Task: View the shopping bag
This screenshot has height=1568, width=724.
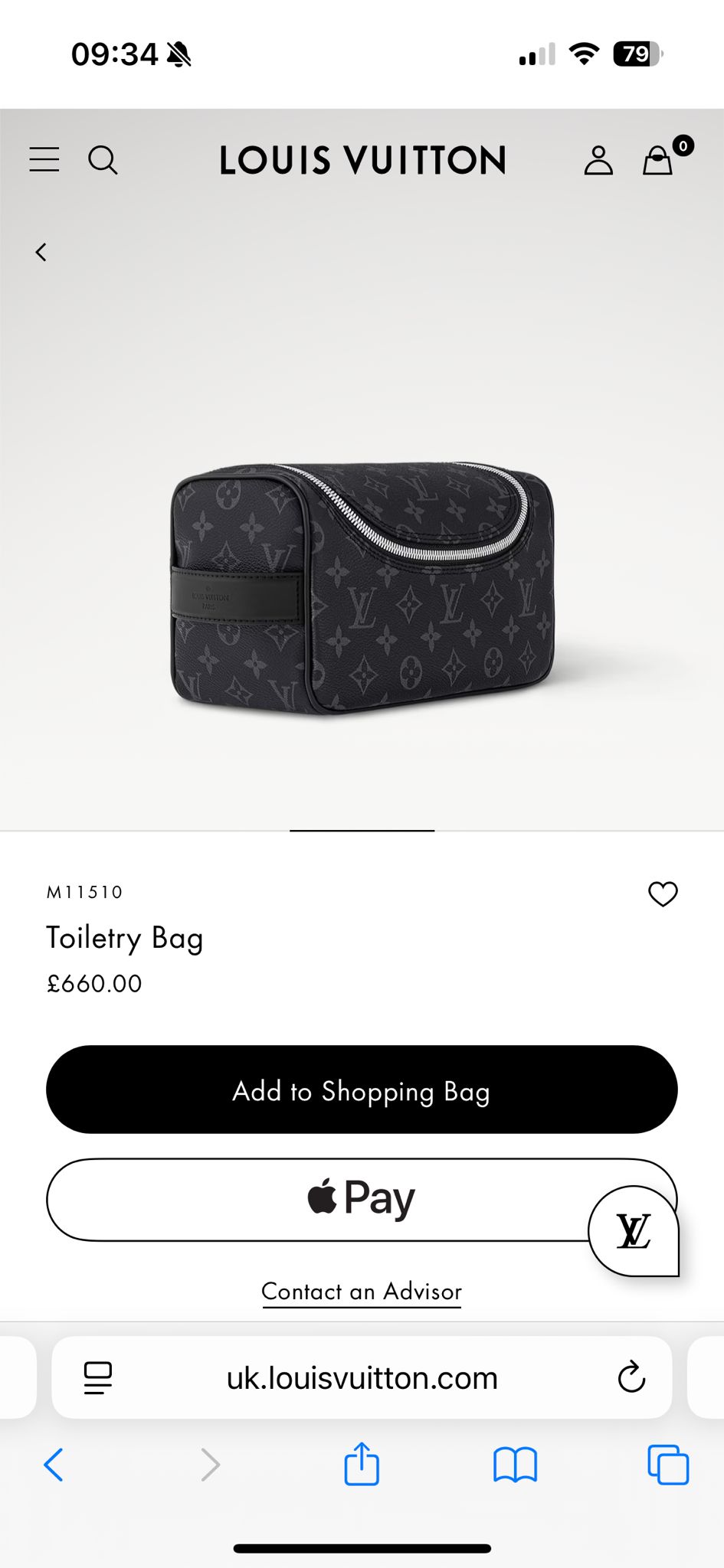Action: point(658,161)
